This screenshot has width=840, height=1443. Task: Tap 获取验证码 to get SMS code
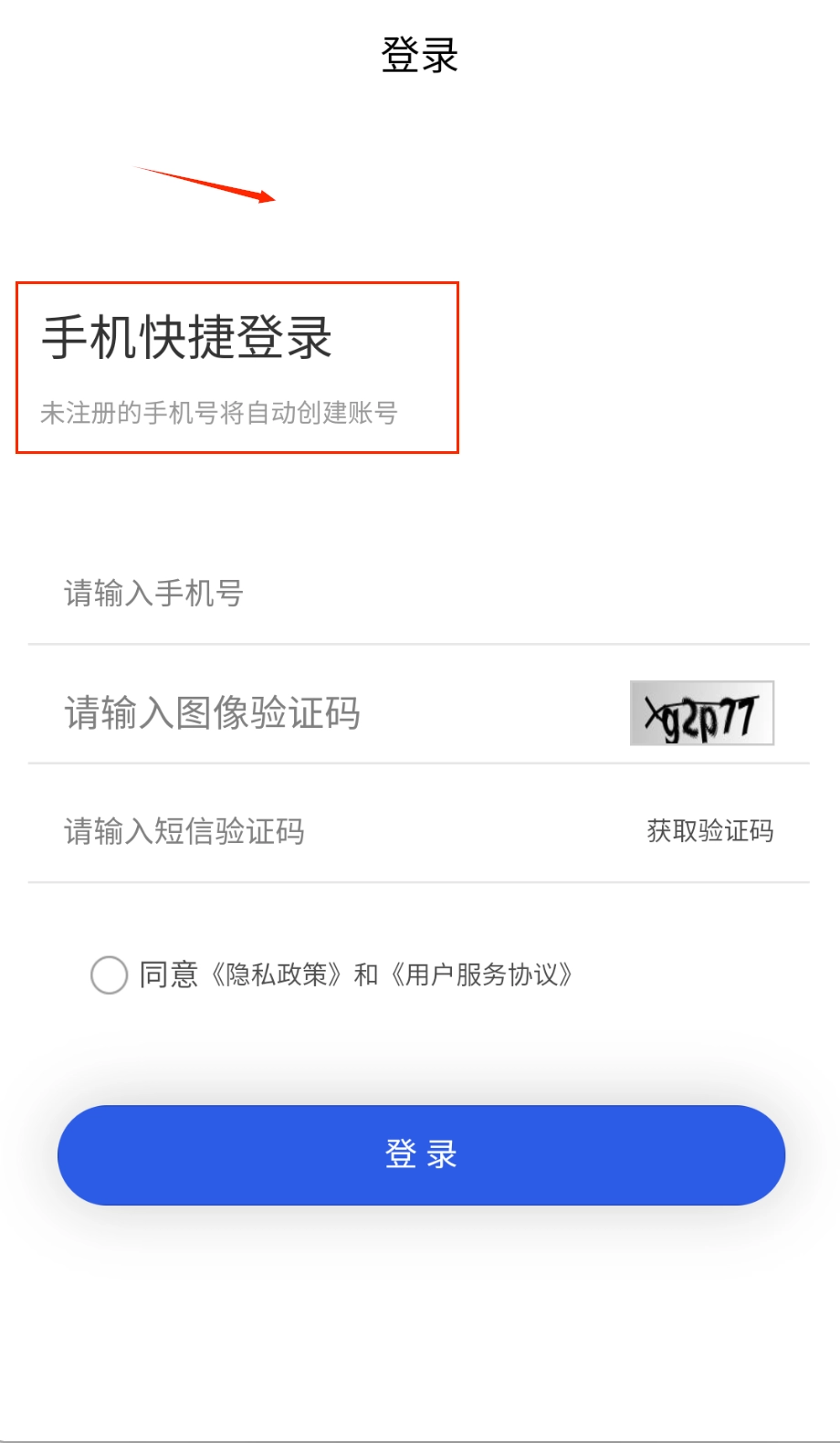[709, 831]
